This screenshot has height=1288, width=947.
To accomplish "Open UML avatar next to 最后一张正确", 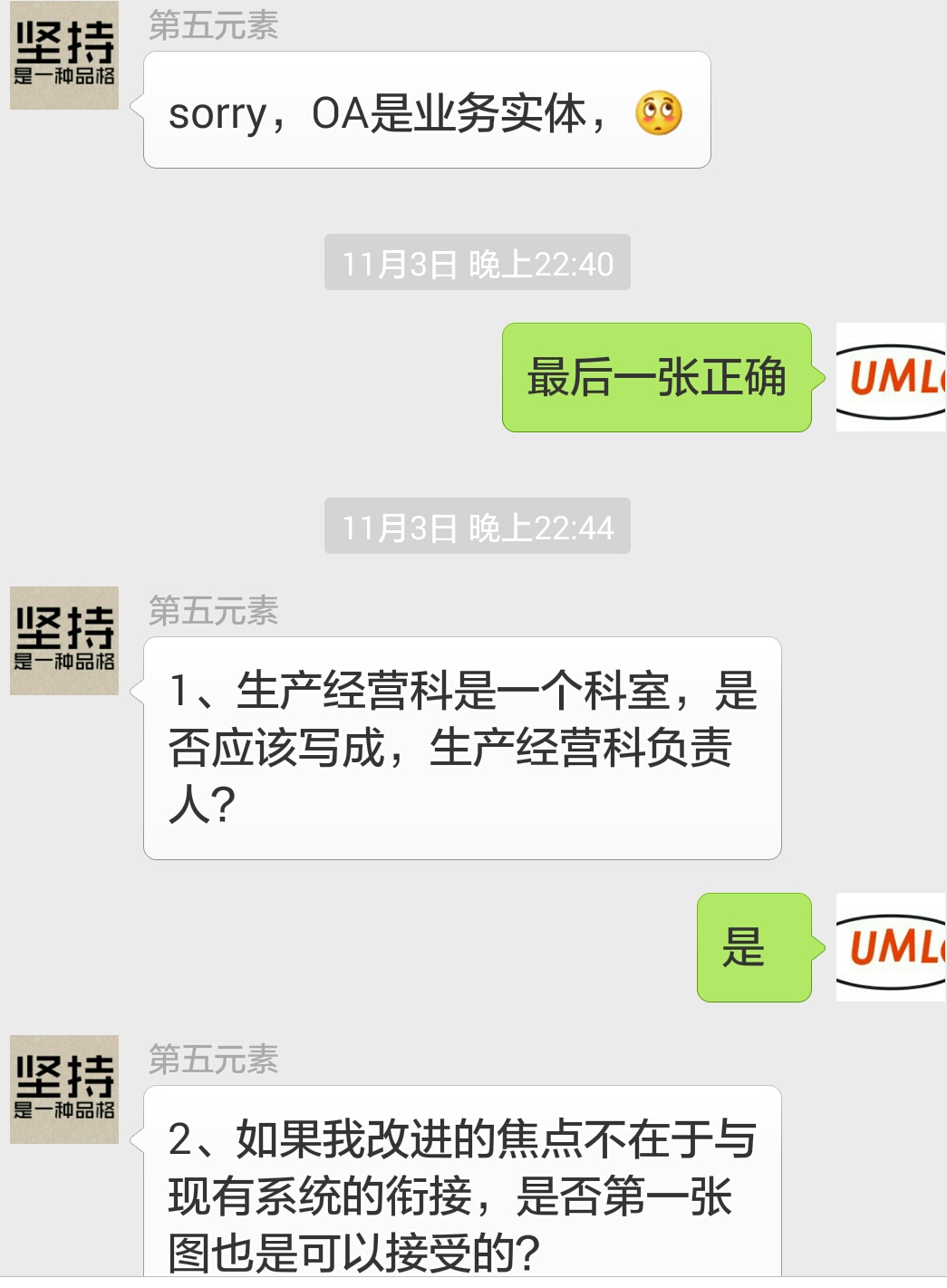I will pos(890,377).
